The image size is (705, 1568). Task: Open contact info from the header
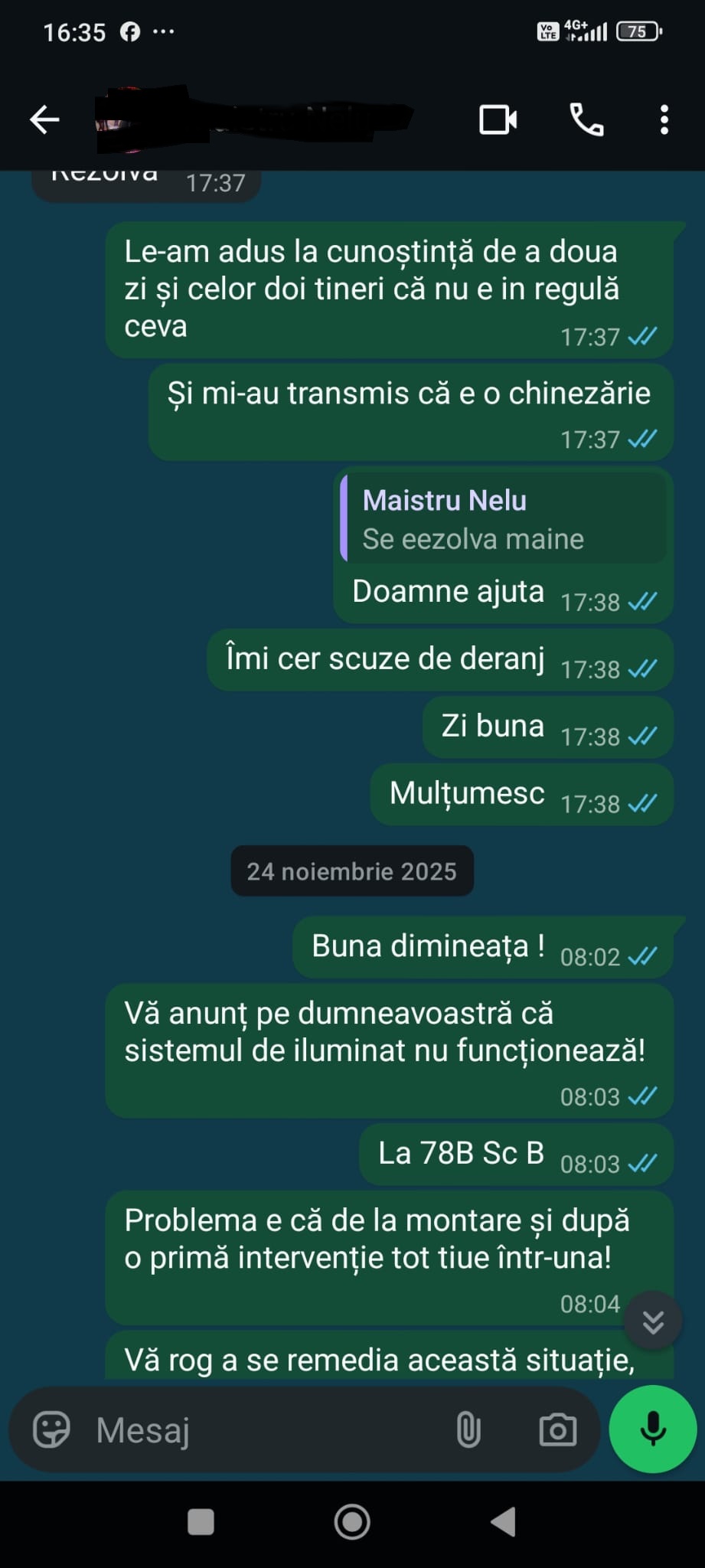253,119
